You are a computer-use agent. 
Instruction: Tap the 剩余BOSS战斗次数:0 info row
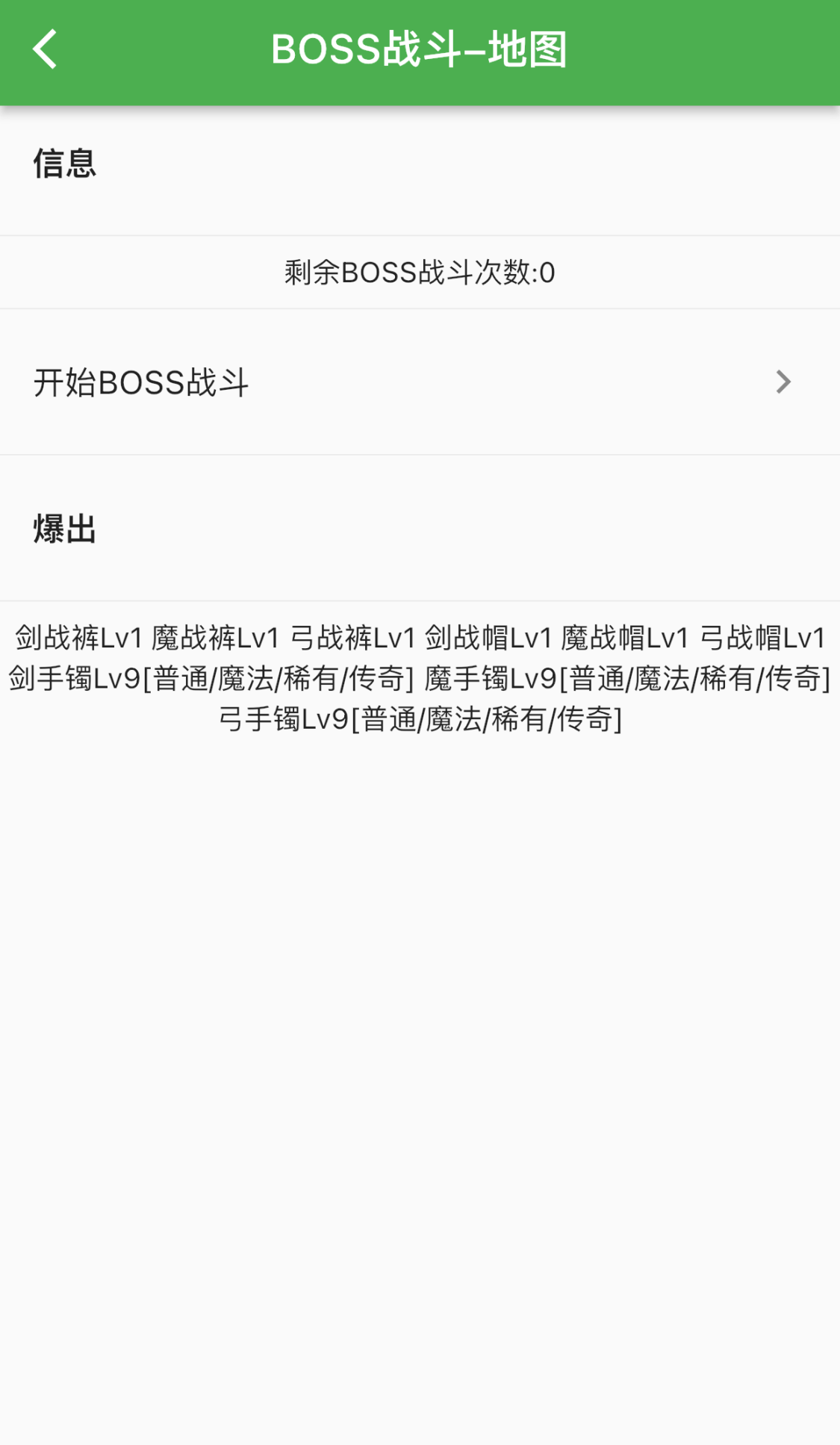[420, 272]
